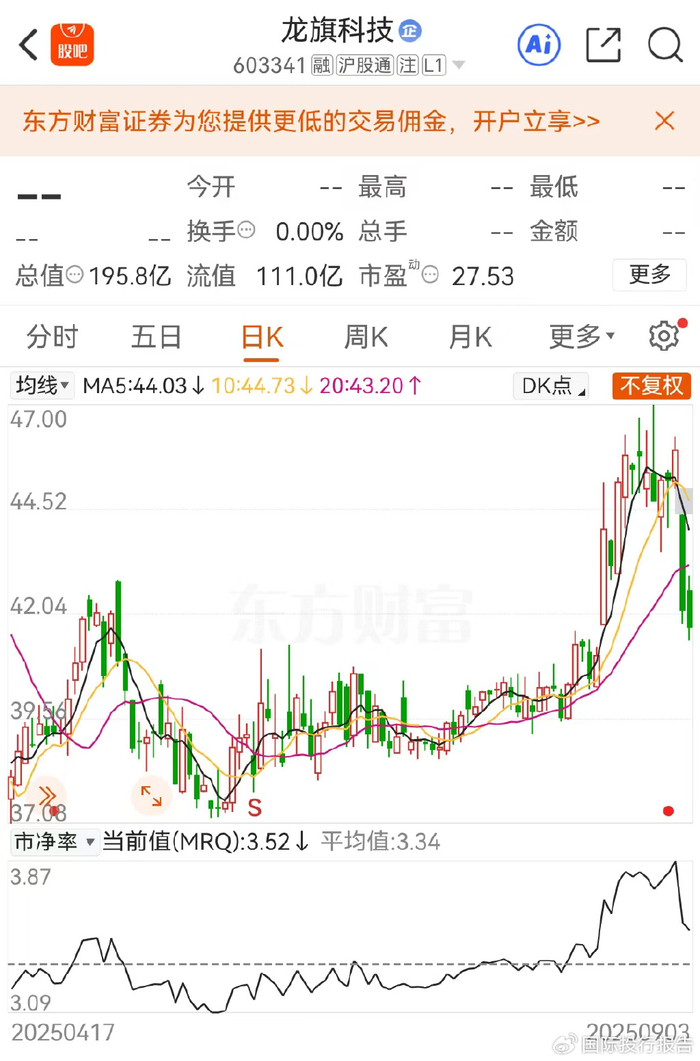Go back with the top-left arrow
This screenshot has height=1061, width=700.
[27, 45]
